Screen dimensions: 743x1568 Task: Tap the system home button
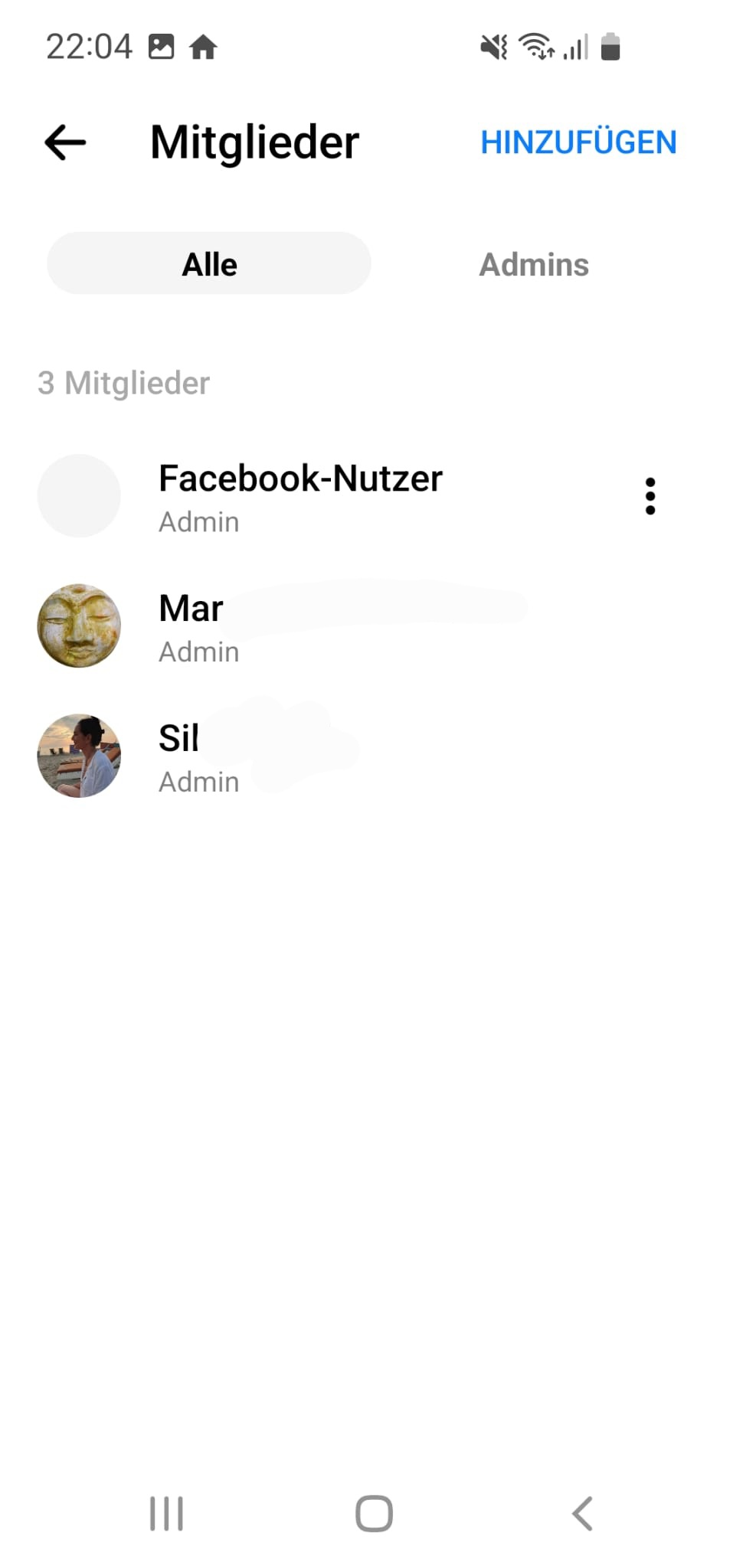374,1514
